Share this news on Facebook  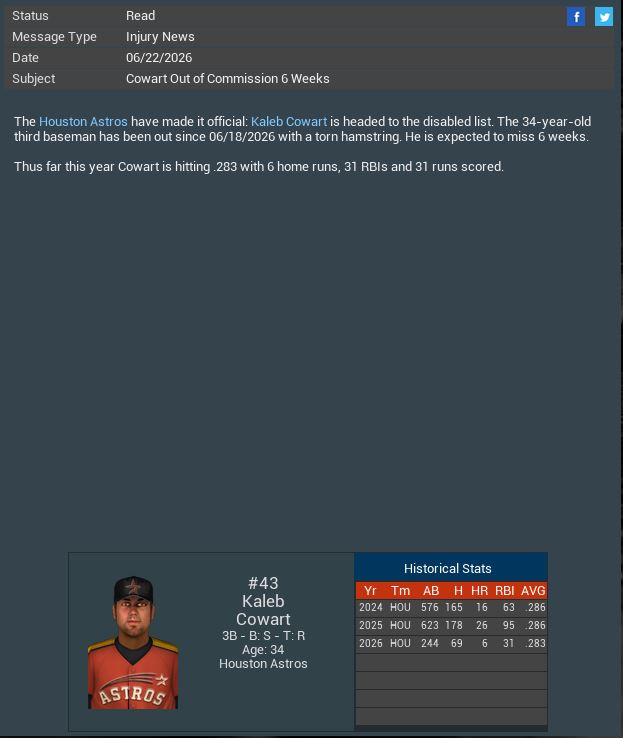[576, 17]
